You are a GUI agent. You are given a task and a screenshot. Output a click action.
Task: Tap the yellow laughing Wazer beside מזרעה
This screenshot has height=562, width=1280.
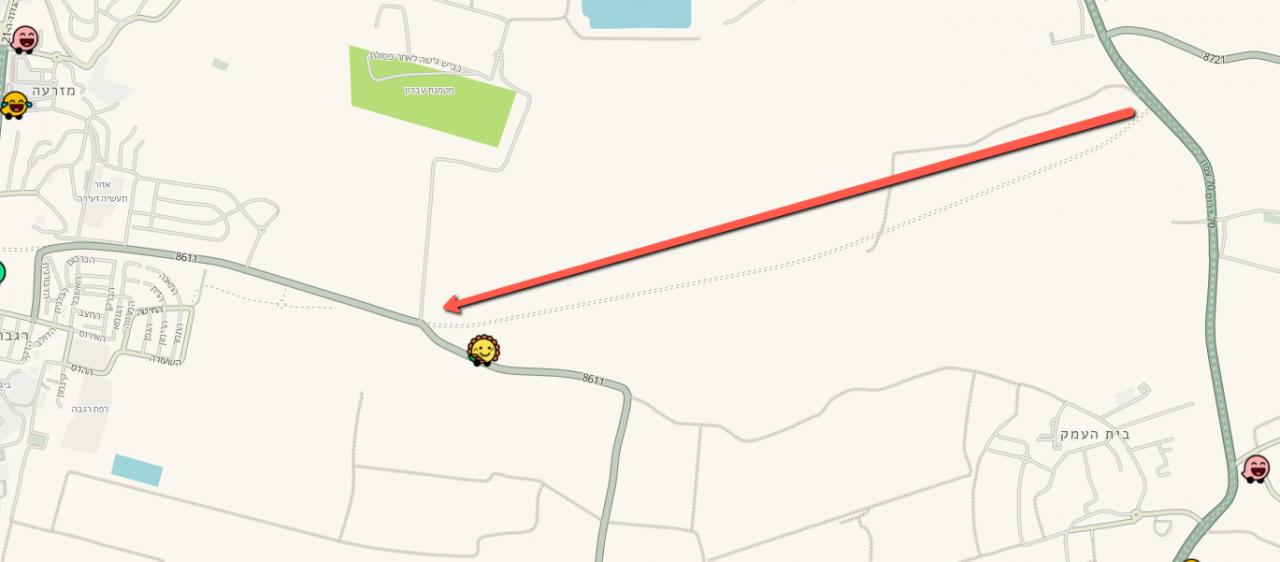point(14,104)
